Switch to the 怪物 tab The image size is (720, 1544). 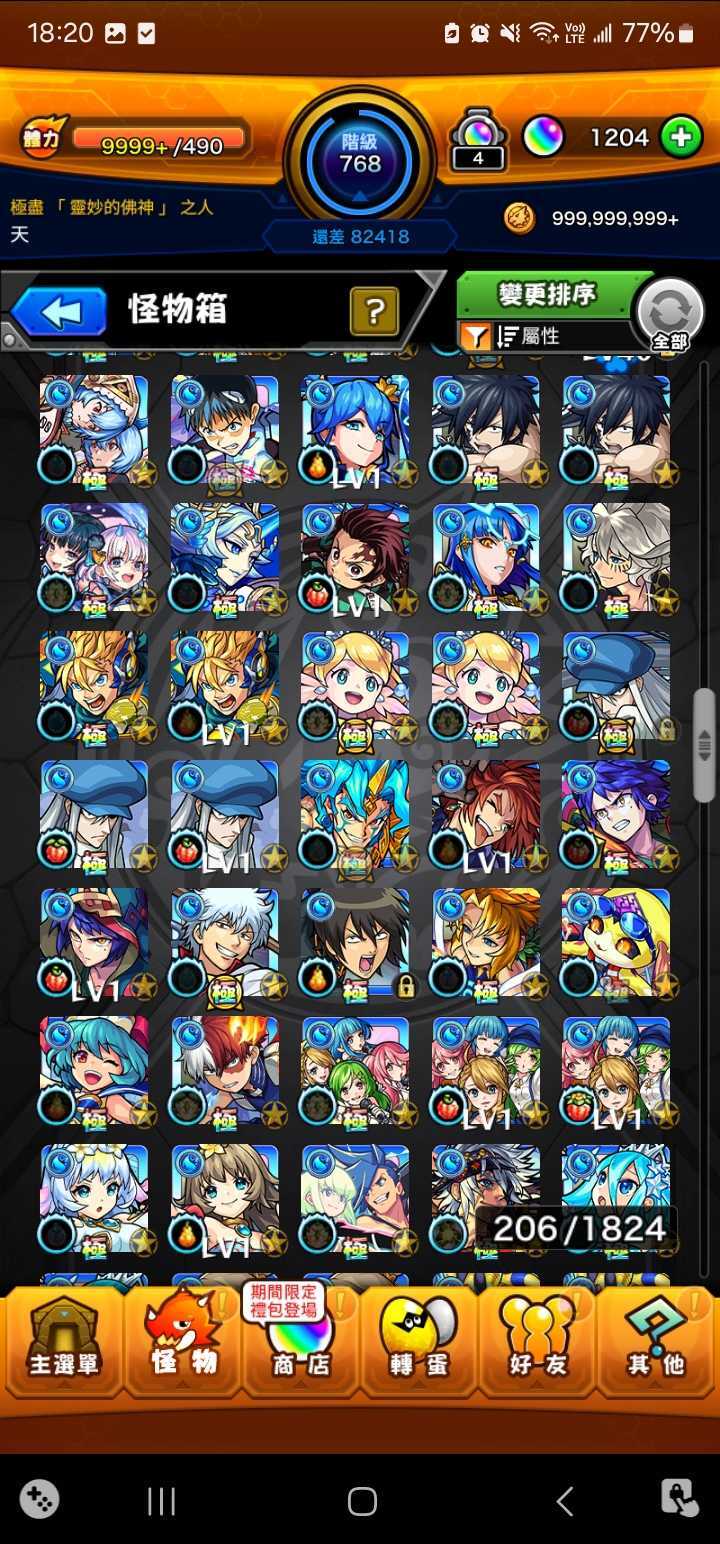tap(182, 1343)
